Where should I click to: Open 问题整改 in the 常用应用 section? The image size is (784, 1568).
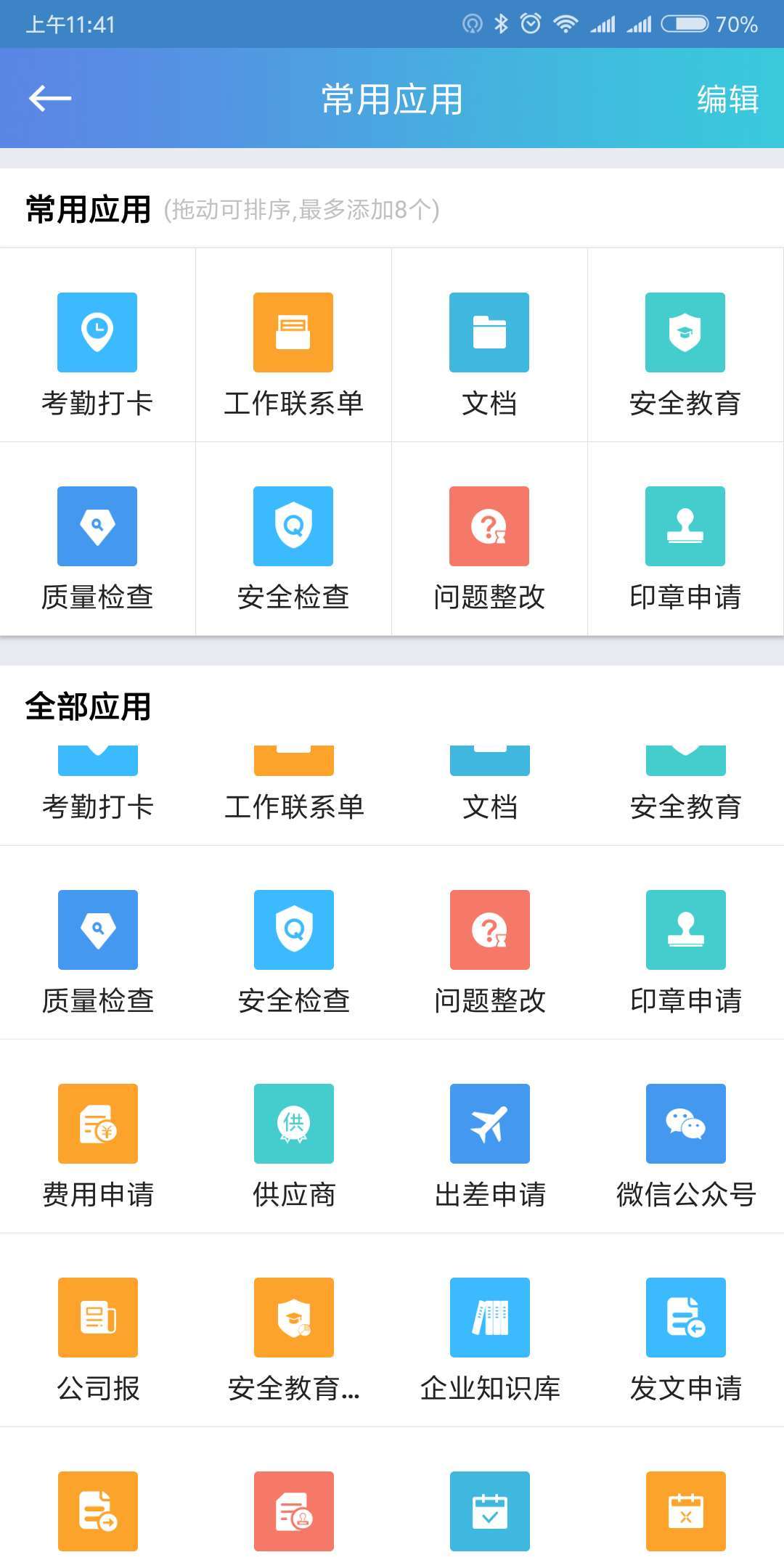coord(489,526)
